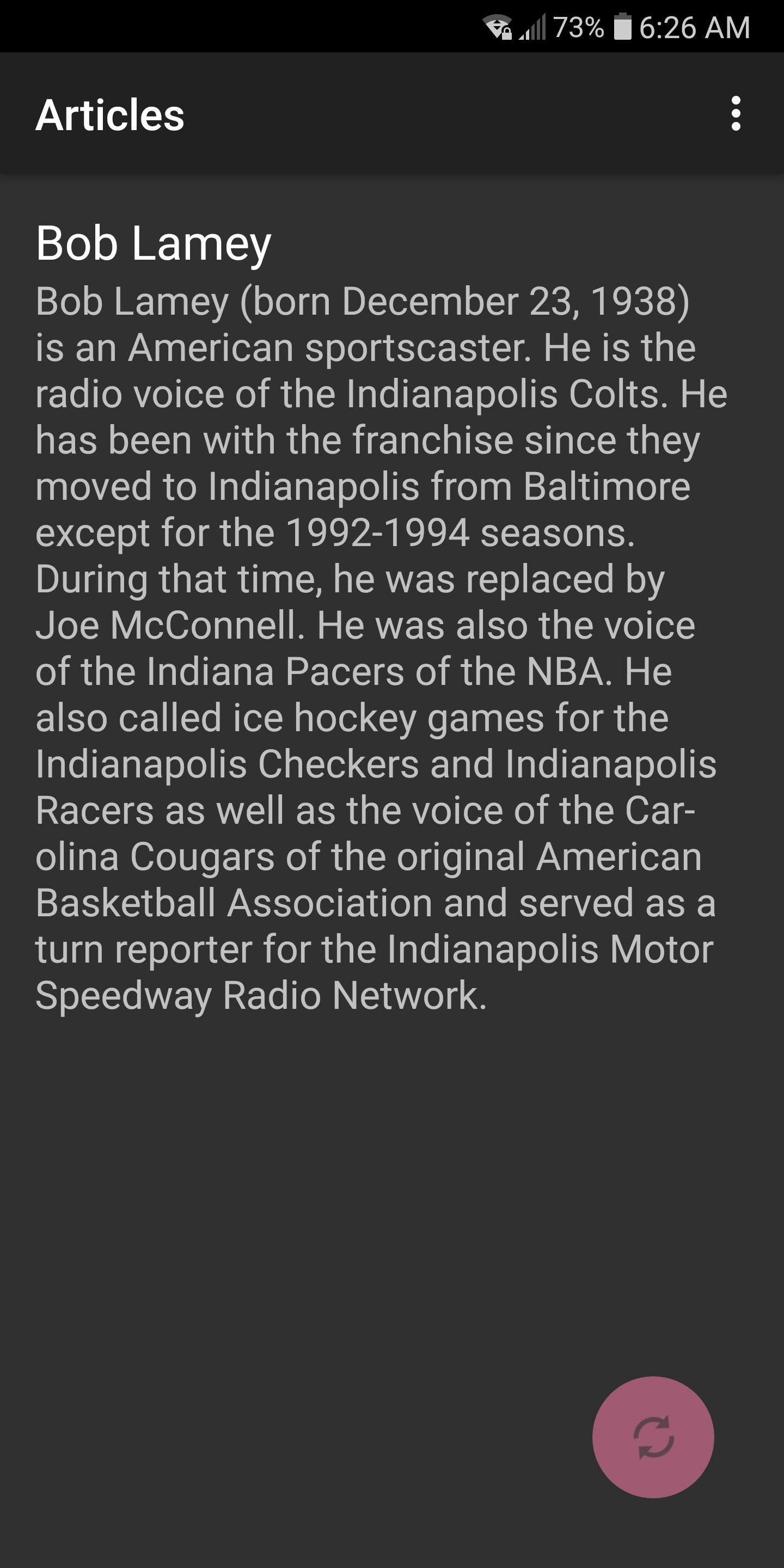784x1568 pixels.
Task: Tap the refresh floating action button
Action: [653, 1437]
